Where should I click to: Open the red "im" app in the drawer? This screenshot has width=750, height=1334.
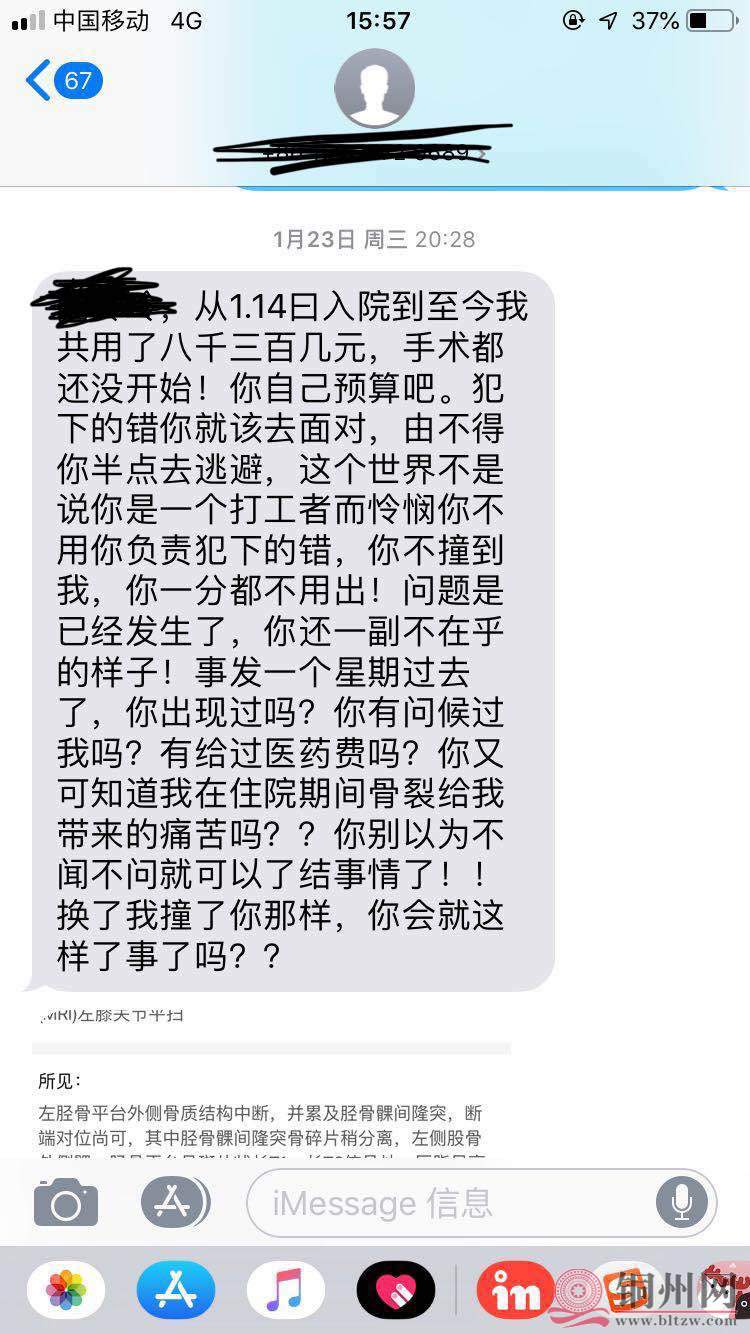516,1290
